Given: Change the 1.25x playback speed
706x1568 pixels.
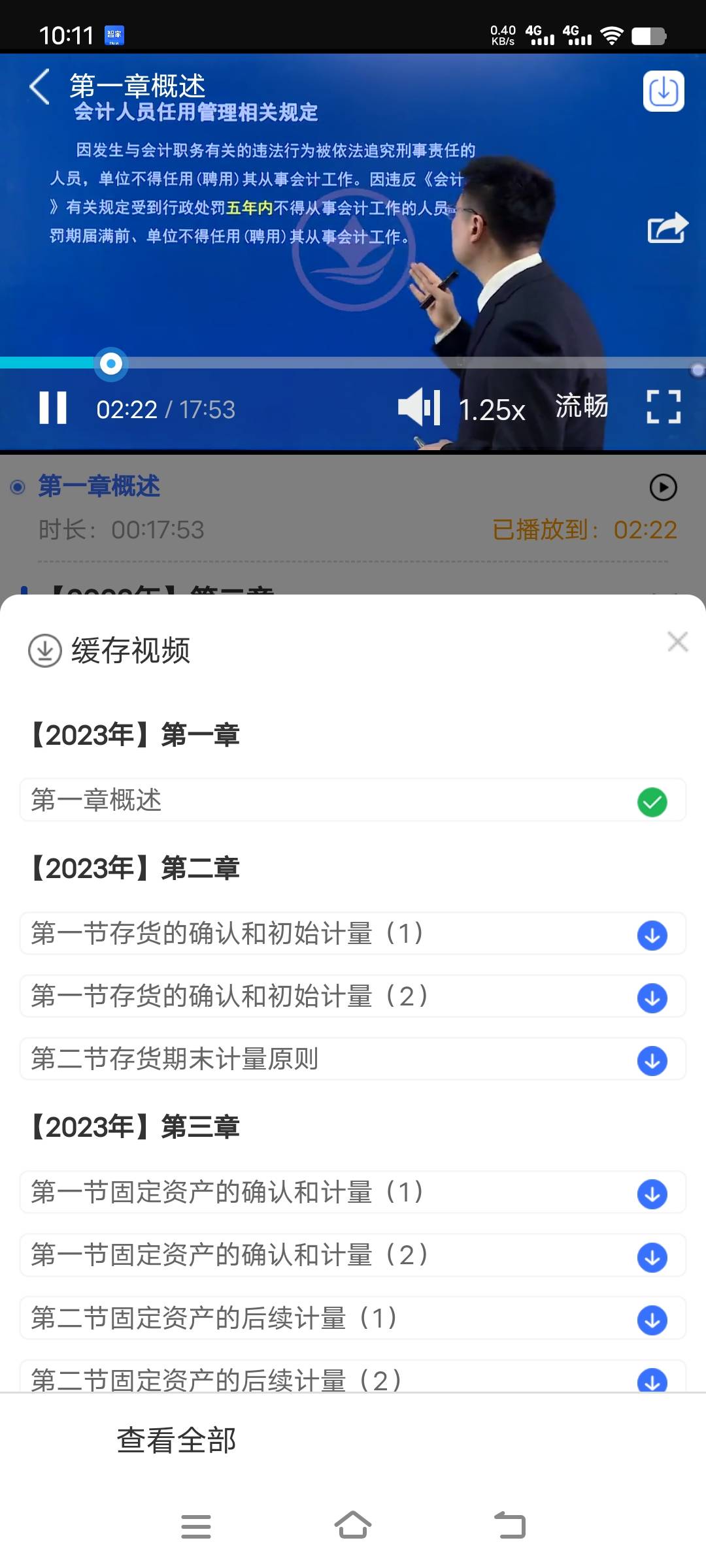Looking at the screenshot, I should [492, 410].
